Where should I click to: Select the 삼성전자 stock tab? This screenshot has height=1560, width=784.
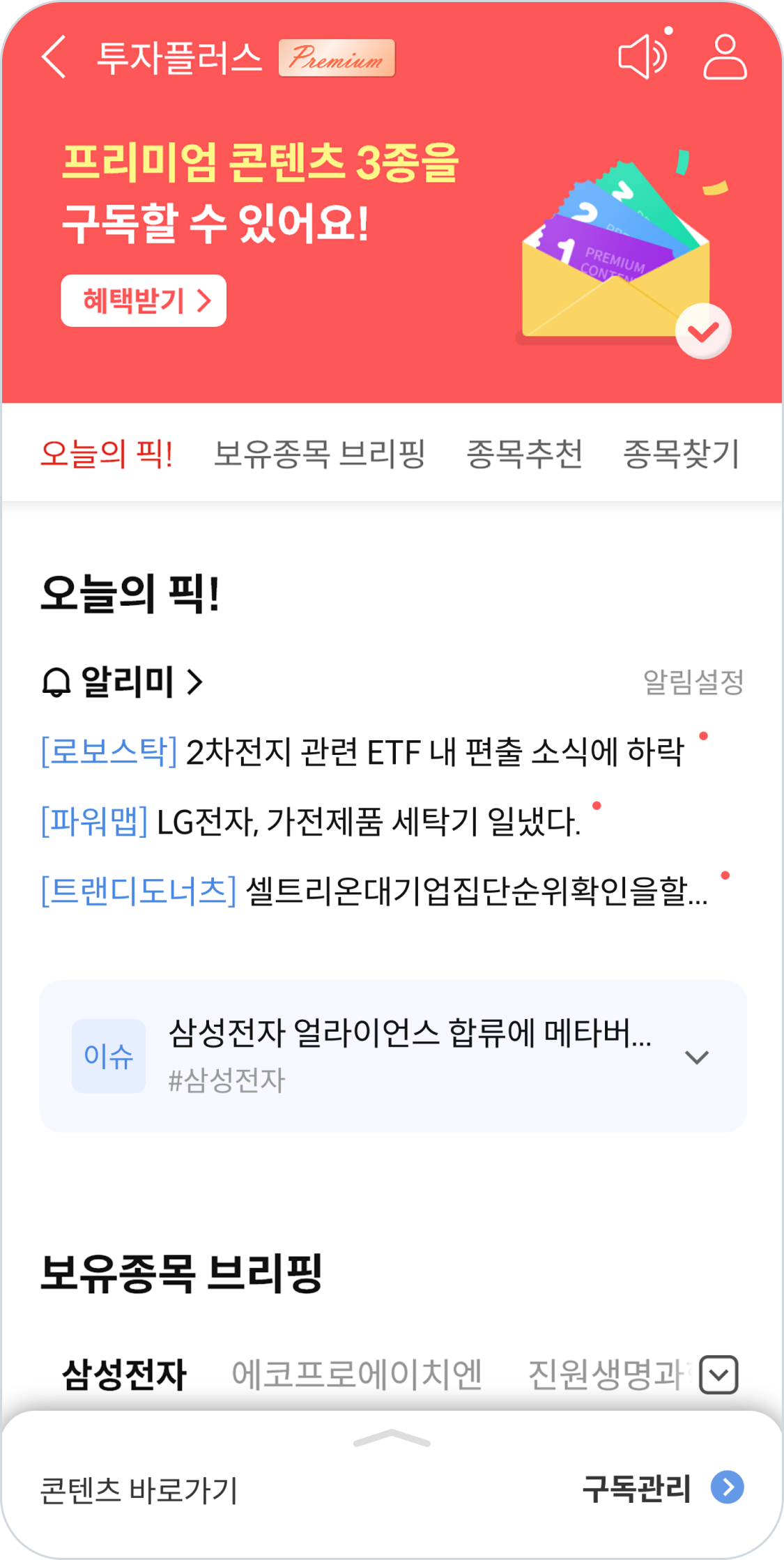(x=124, y=1375)
